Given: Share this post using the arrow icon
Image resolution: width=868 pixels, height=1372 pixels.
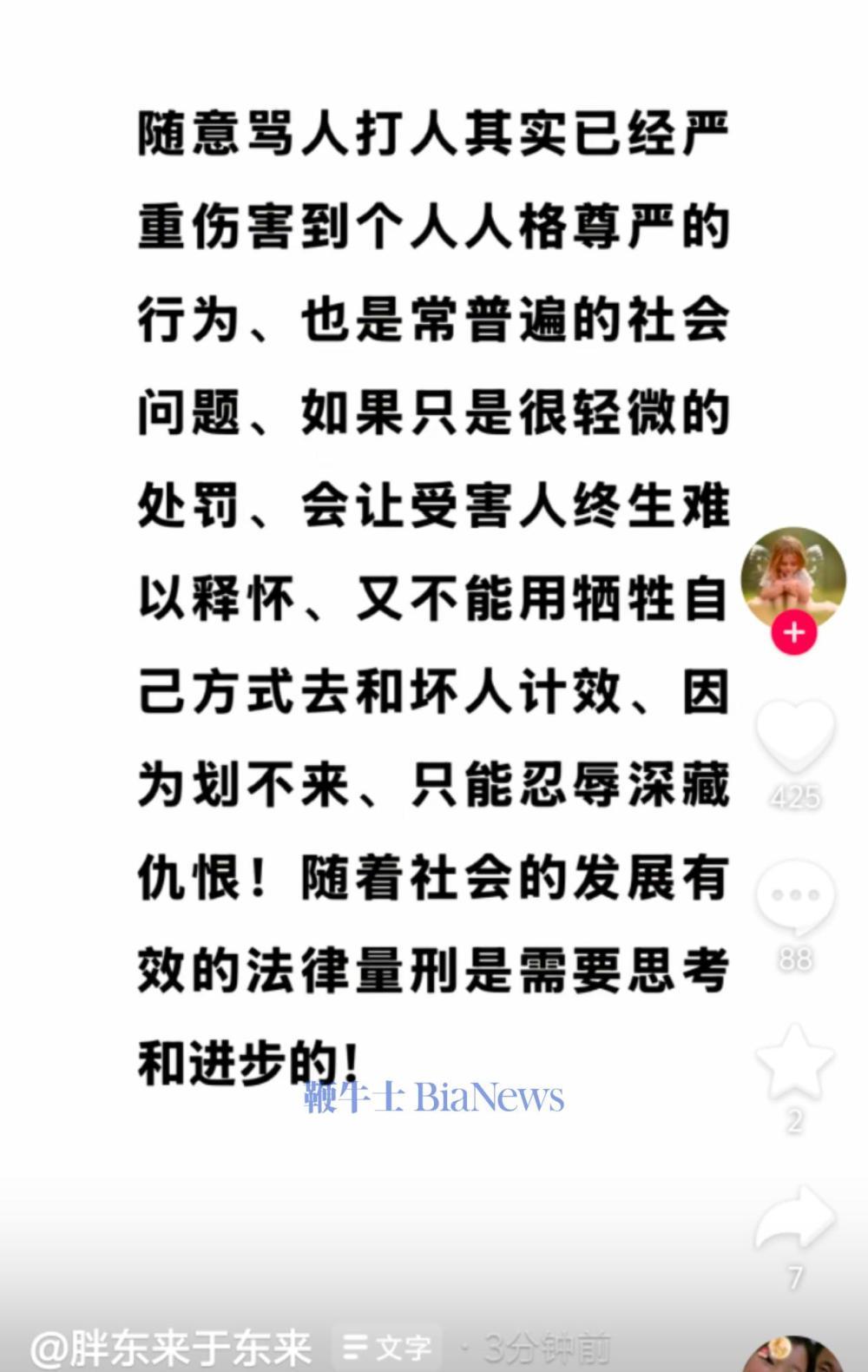Looking at the screenshot, I should tap(795, 1219).
